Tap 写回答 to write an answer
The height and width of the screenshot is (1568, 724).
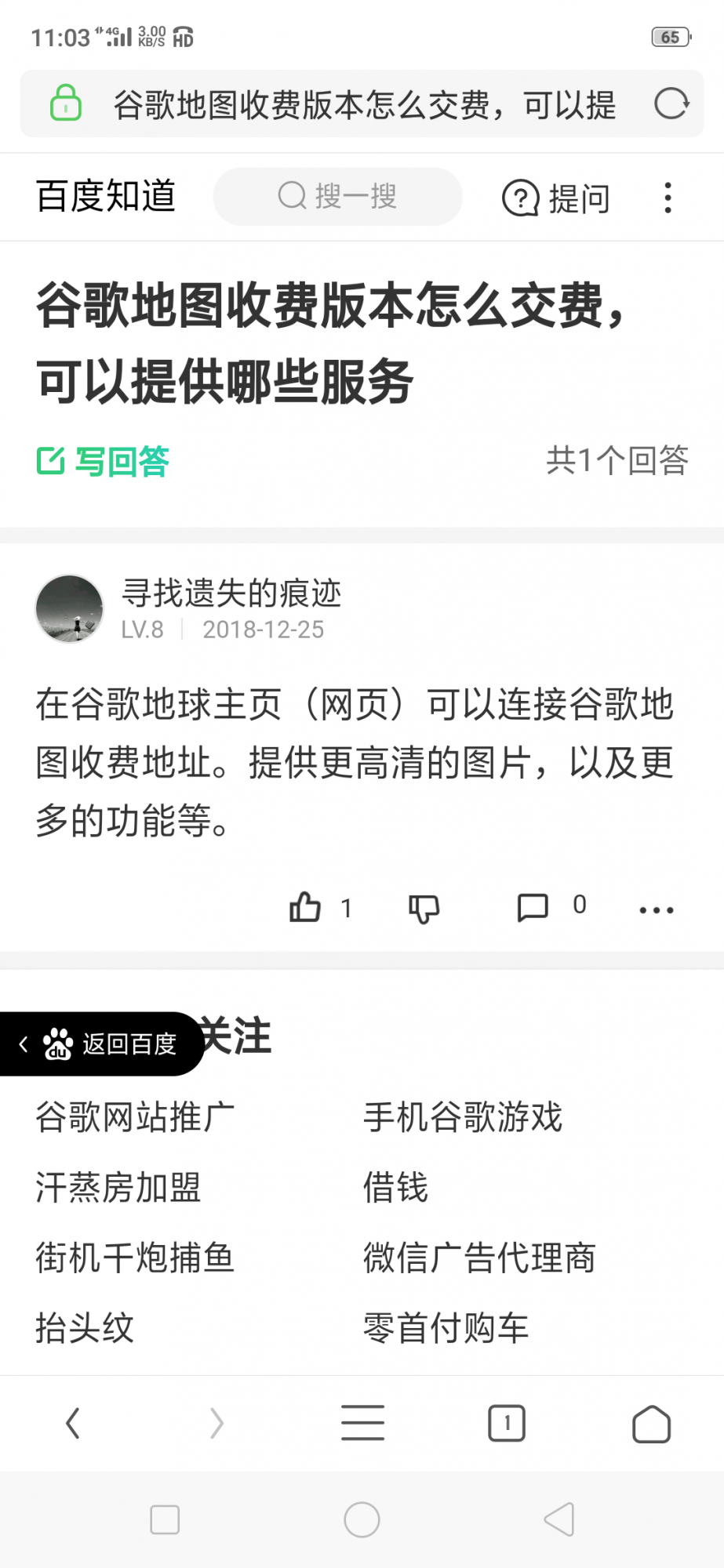(x=104, y=461)
